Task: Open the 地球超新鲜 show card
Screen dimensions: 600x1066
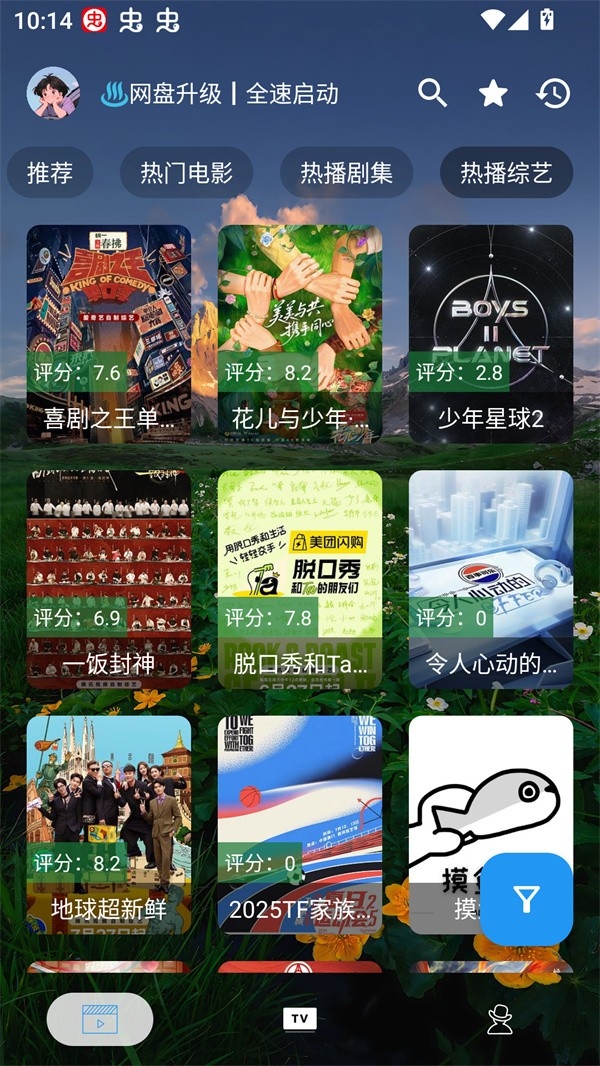Action: click(109, 824)
